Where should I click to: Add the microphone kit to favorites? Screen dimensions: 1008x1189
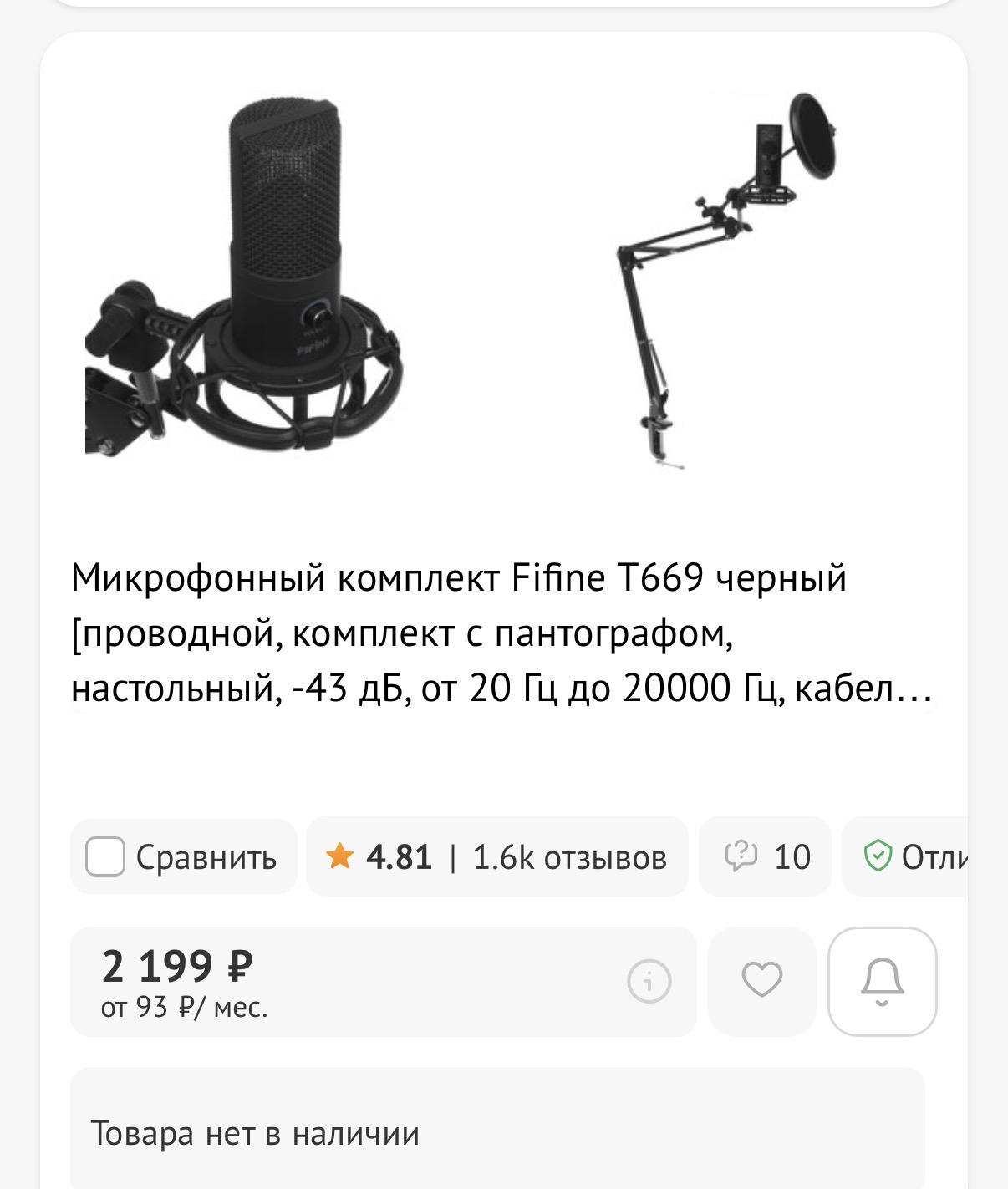(762, 981)
